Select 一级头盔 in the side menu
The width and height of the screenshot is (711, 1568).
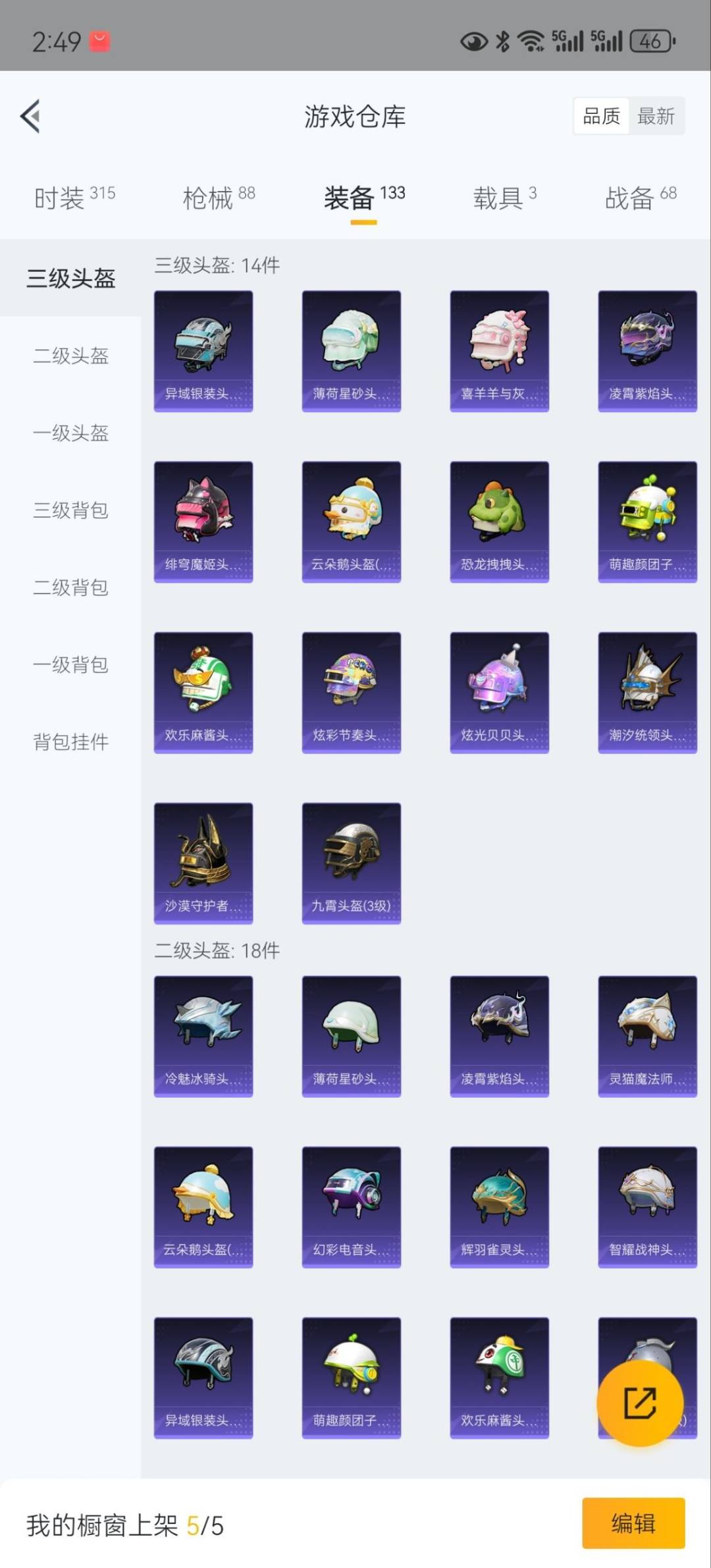[x=70, y=433]
